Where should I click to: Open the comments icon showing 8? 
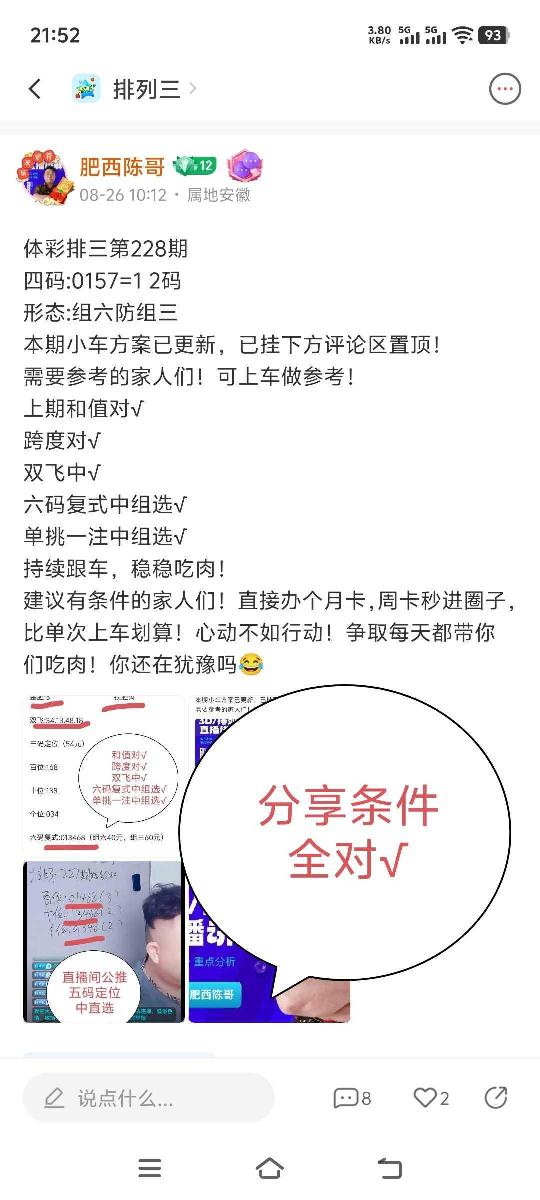point(352,1098)
